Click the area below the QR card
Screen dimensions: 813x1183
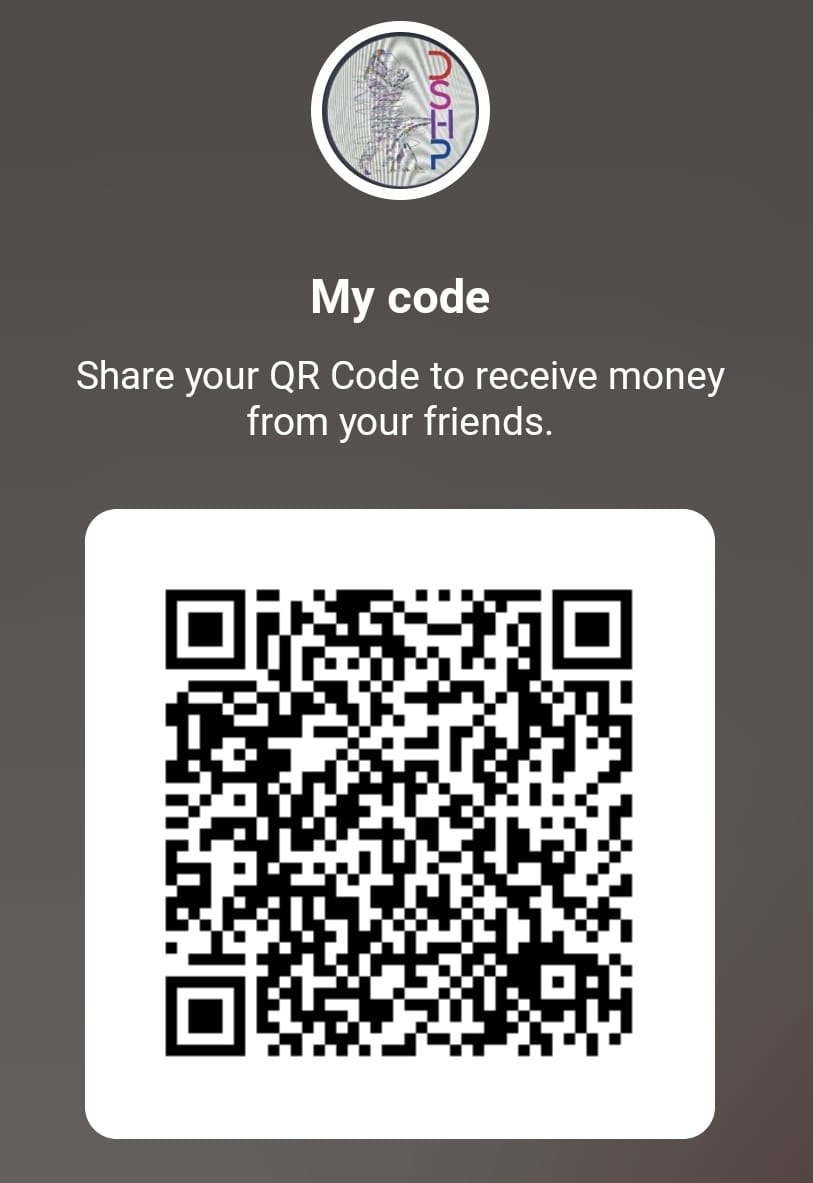point(400,1165)
